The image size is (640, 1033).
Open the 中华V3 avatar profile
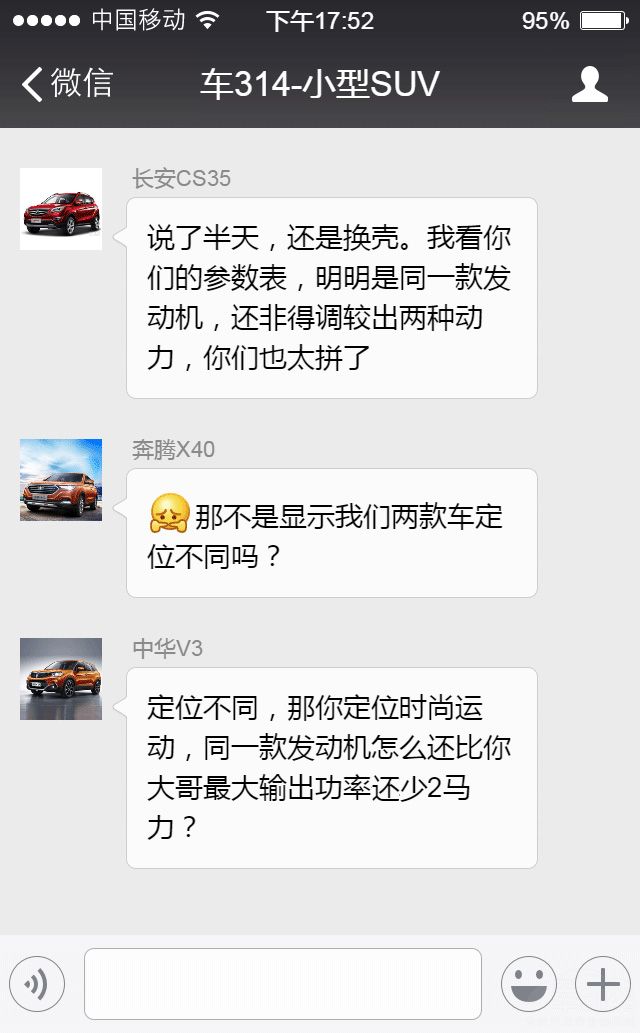[x=61, y=679]
